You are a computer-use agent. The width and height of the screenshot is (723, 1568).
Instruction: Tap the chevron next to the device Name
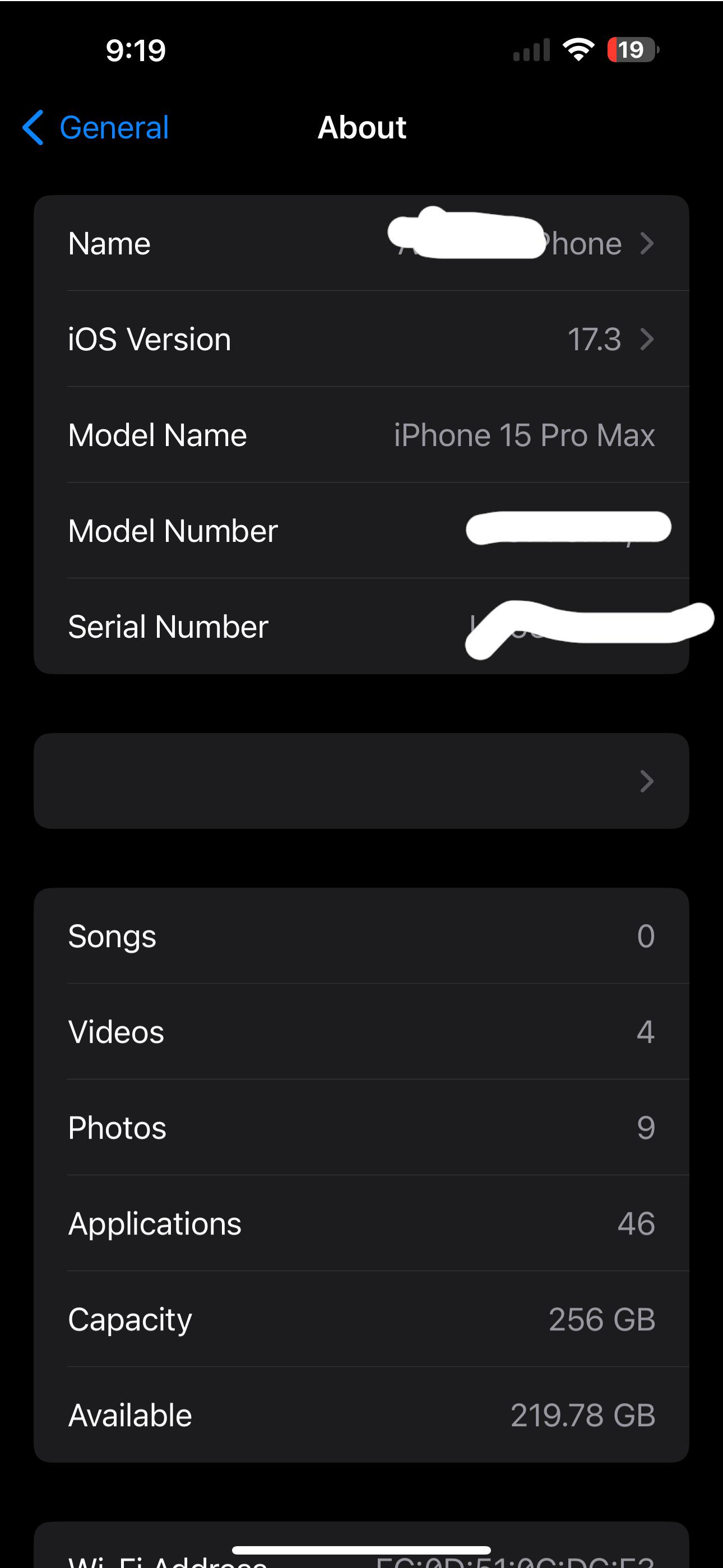pos(648,242)
